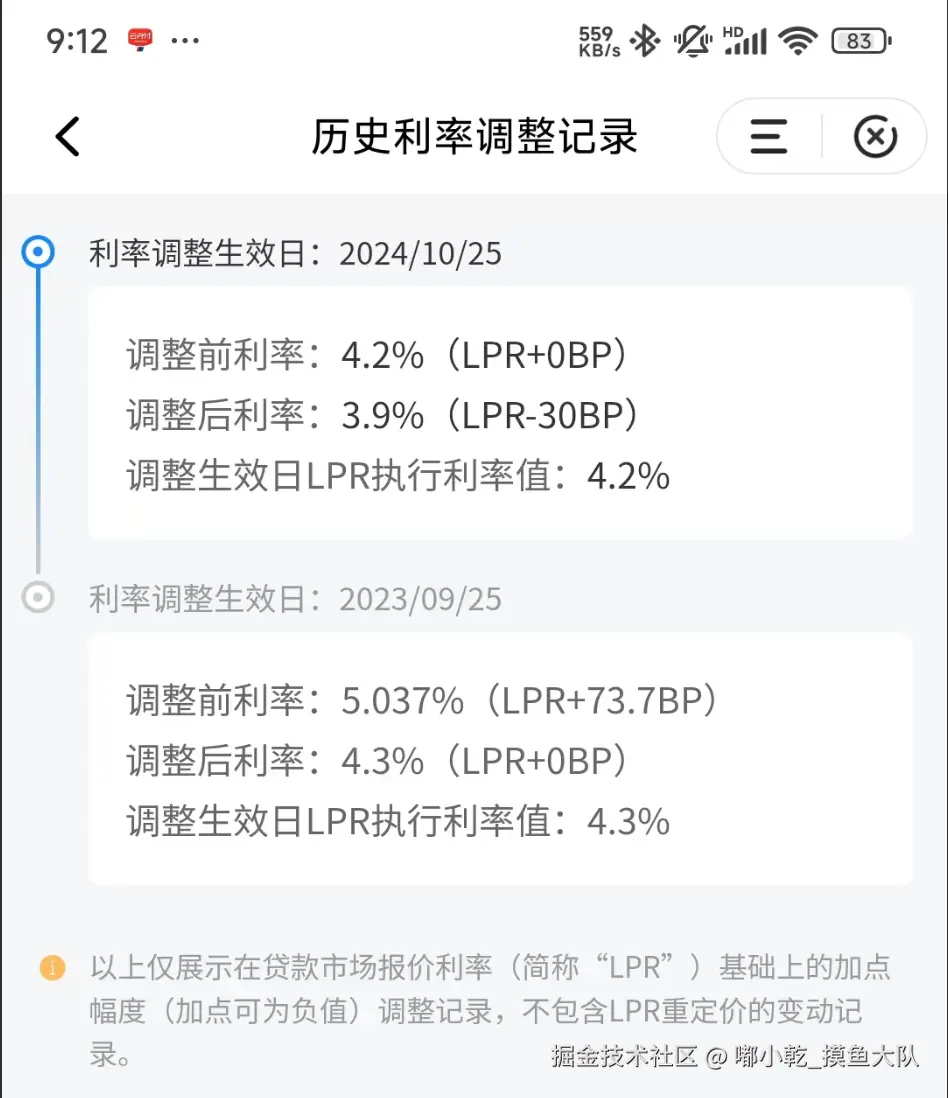
Task: Toggle the highlighted blue timeline marker
Action: [x=37, y=252]
